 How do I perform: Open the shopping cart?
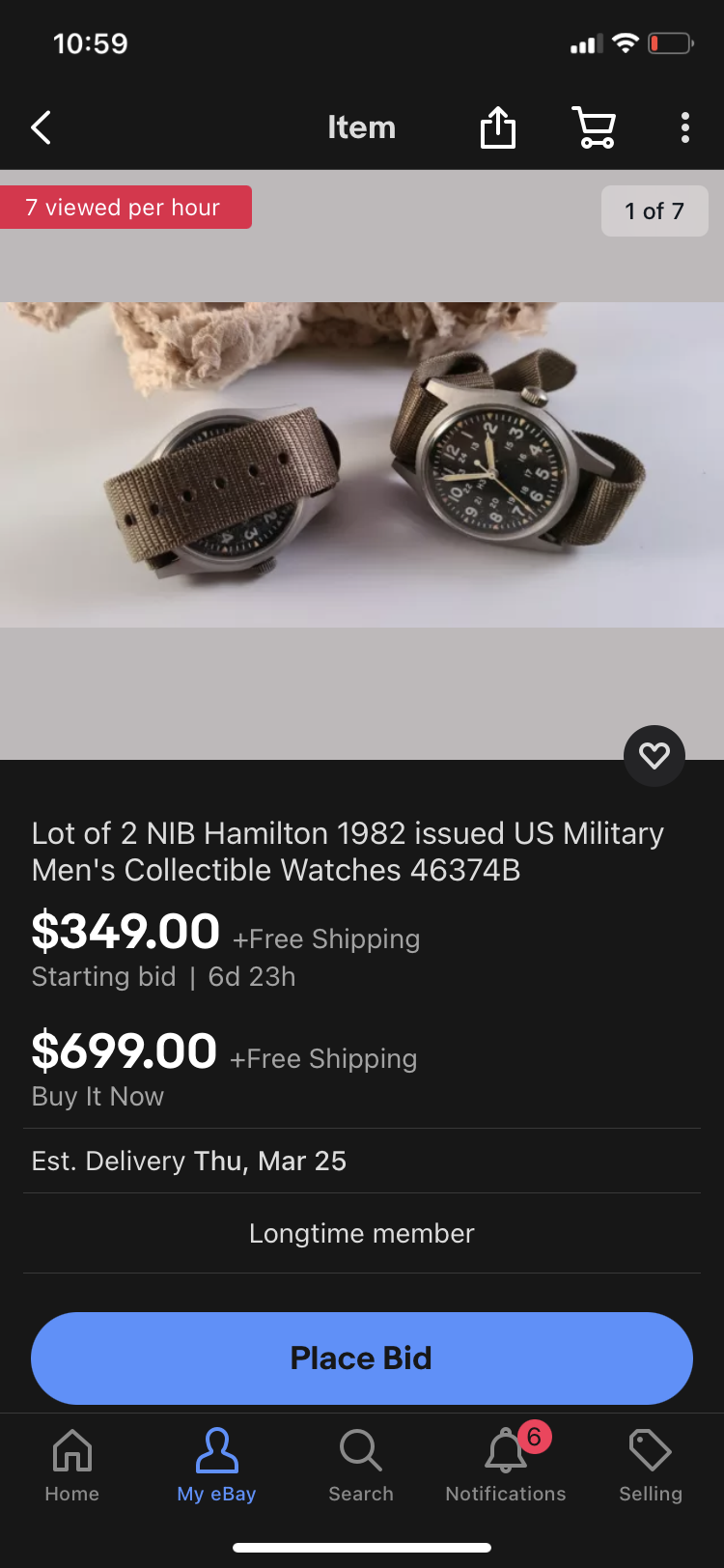(594, 127)
